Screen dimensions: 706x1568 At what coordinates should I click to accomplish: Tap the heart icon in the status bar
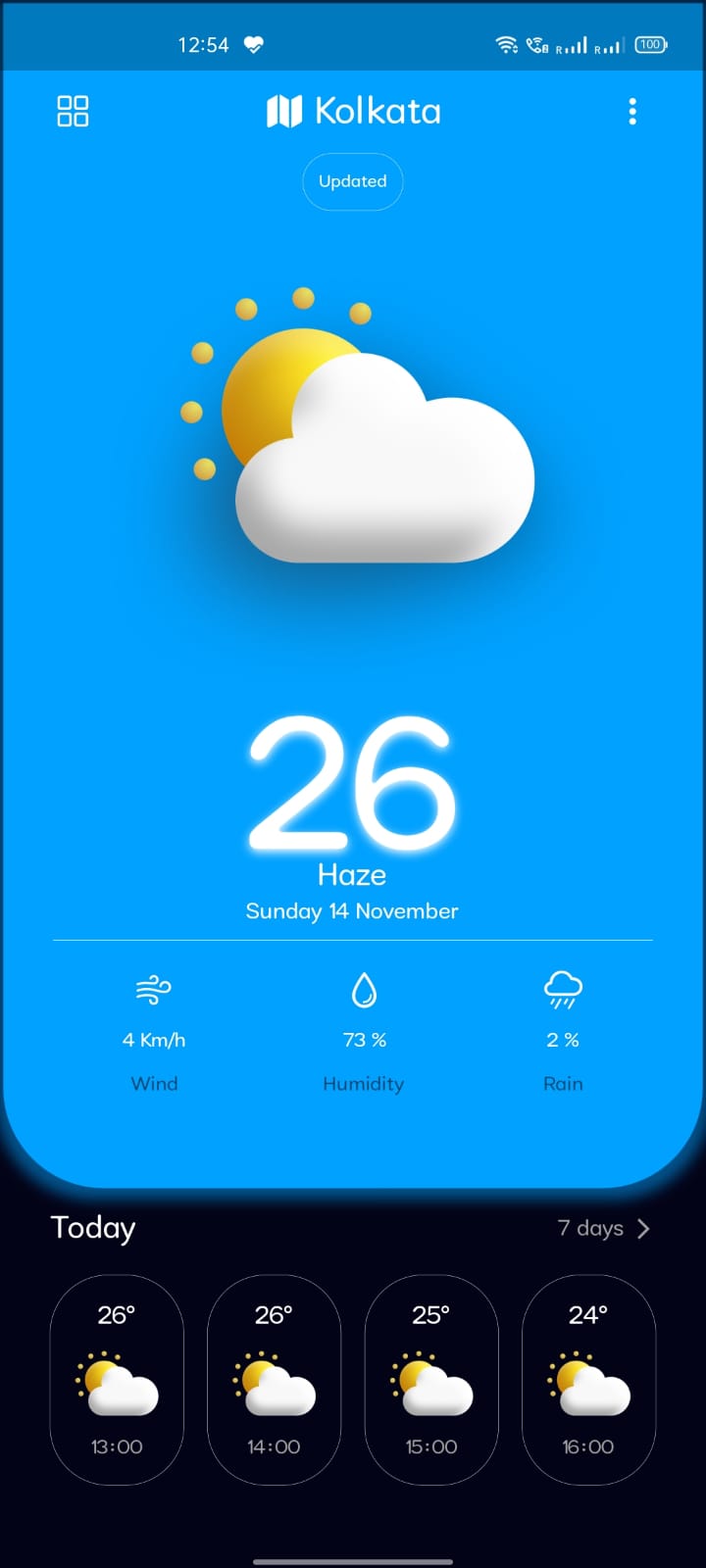click(x=252, y=44)
